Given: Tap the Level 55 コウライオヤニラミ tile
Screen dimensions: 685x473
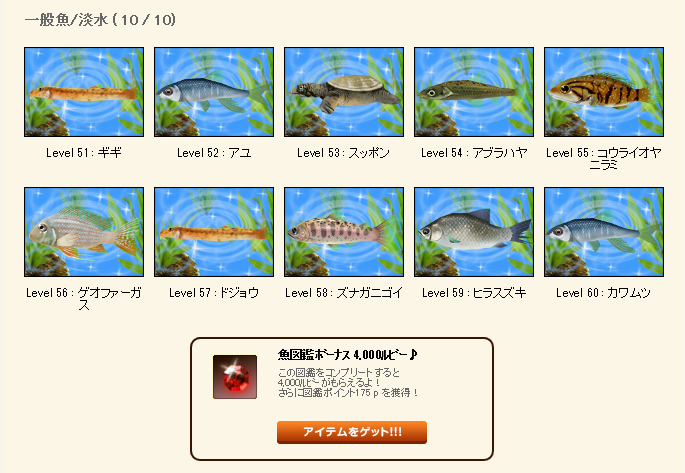Looking at the screenshot, I should tap(604, 92).
